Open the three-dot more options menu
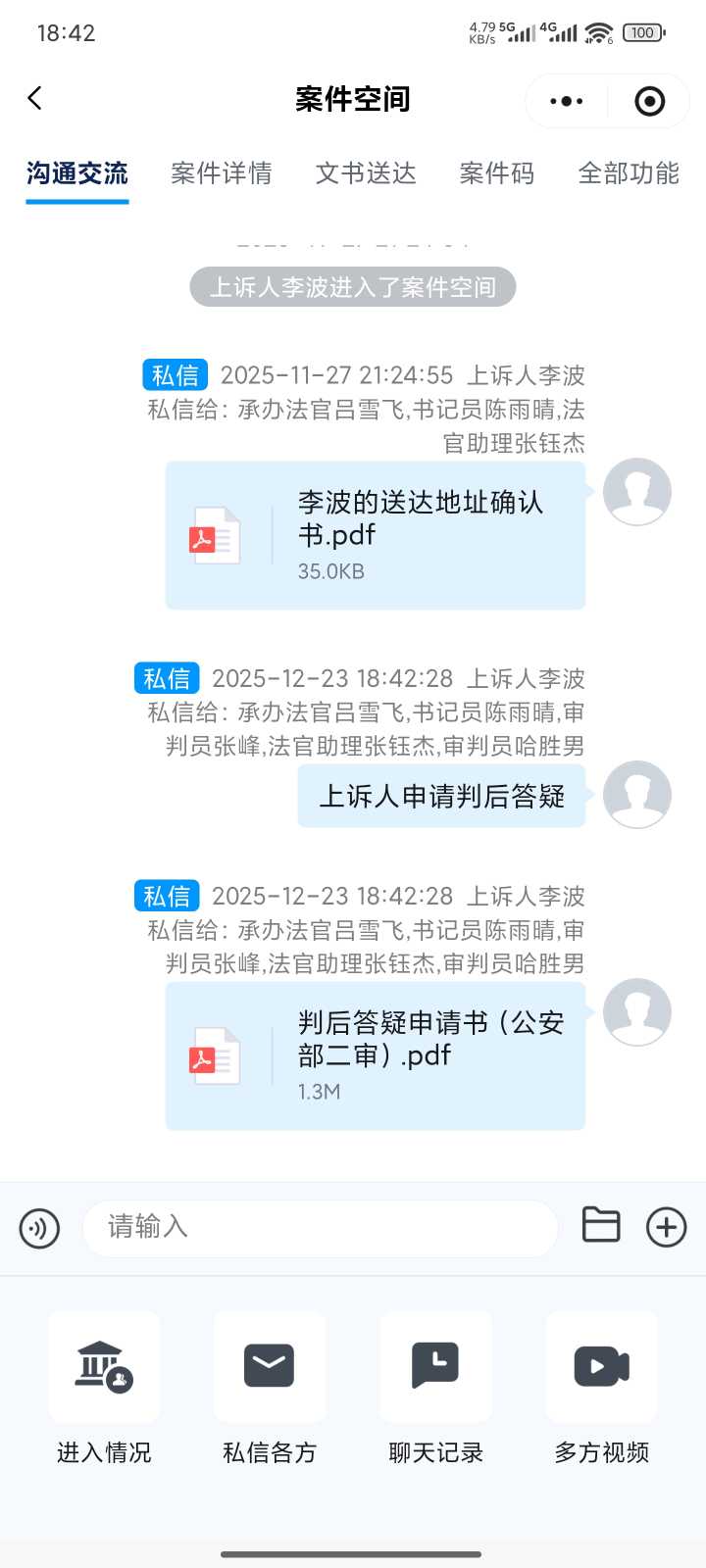706x1568 pixels. tap(565, 101)
